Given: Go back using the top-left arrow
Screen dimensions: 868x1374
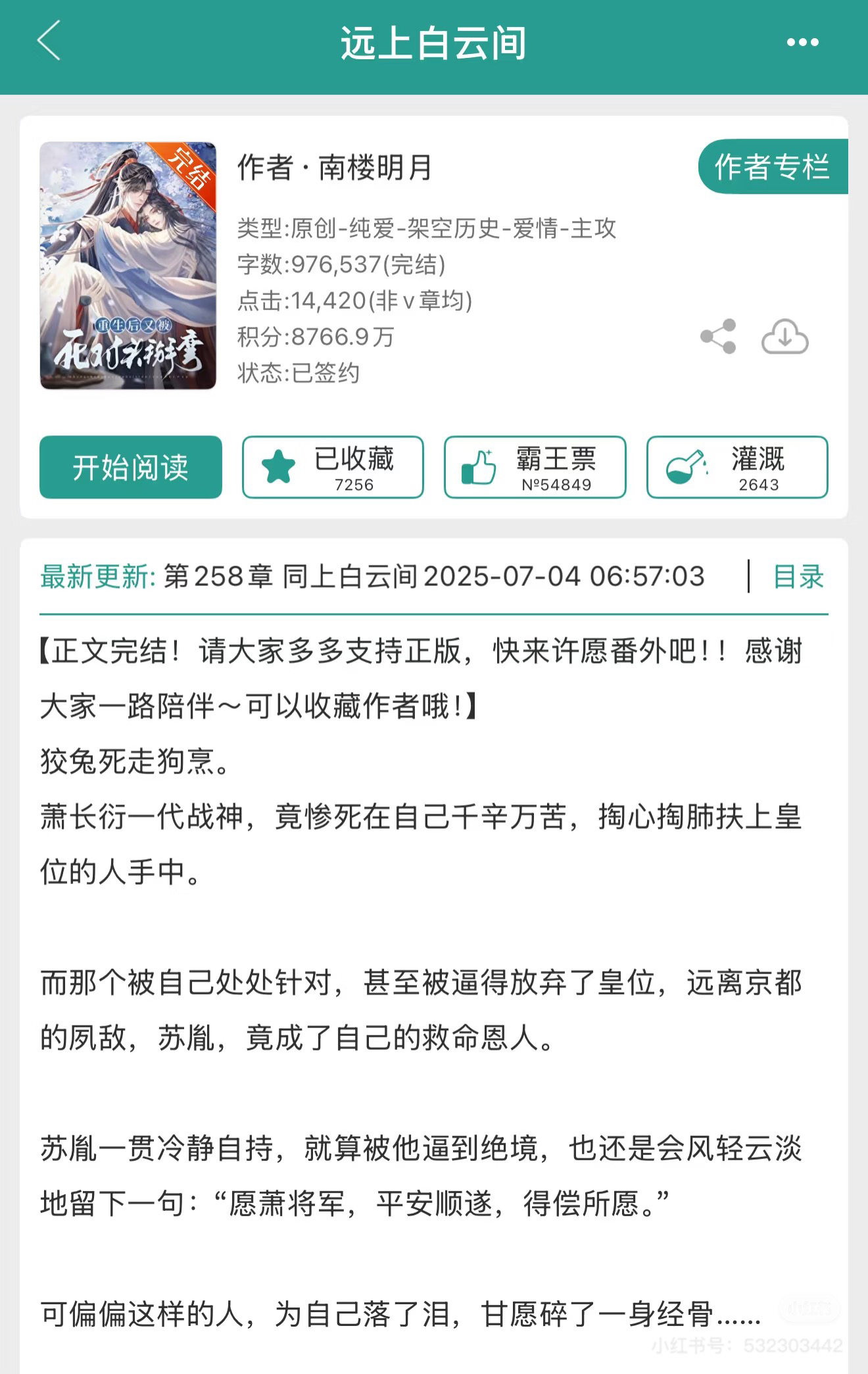Looking at the screenshot, I should (49, 41).
